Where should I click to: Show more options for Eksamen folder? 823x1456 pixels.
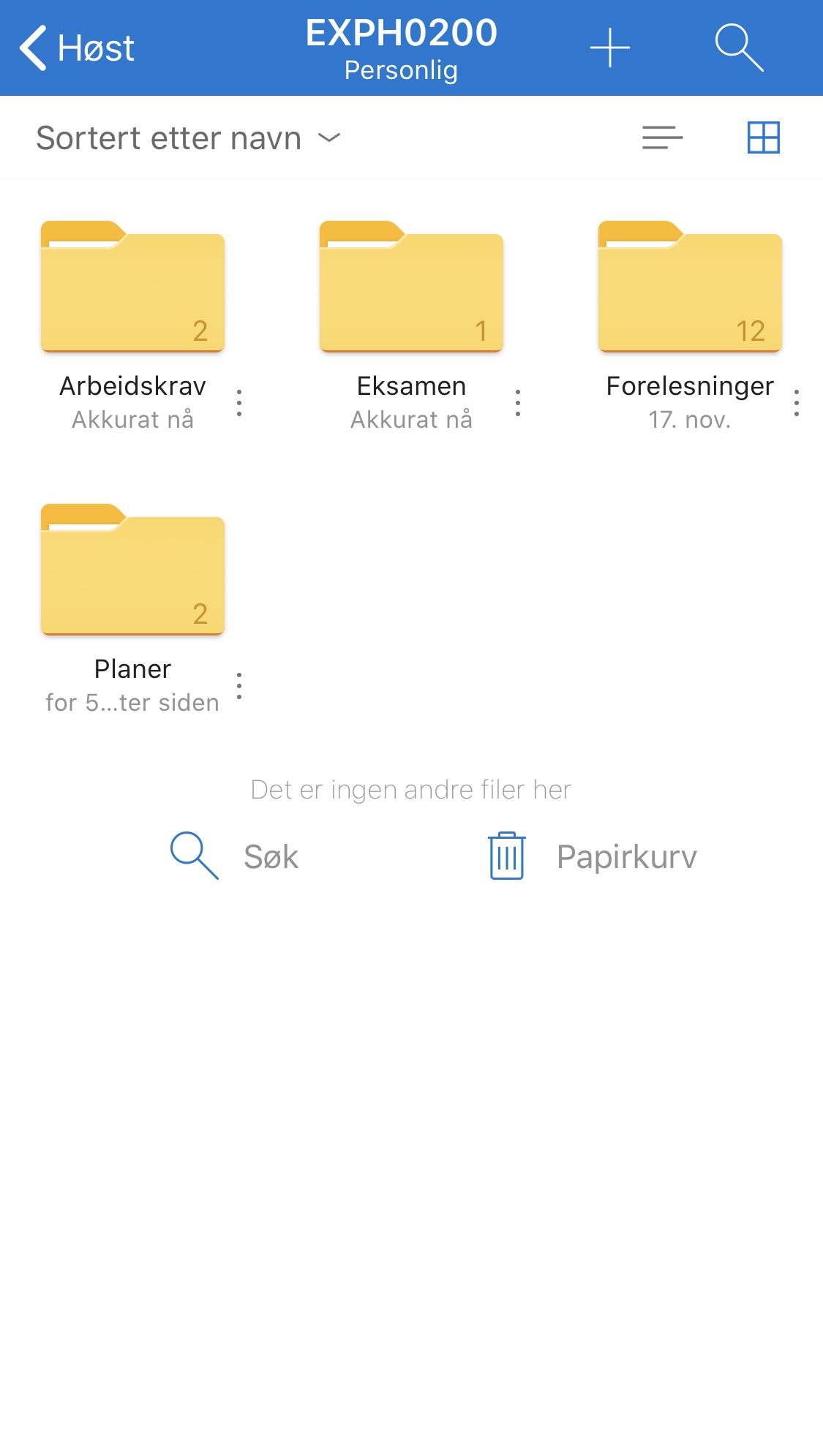[x=518, y=403]
